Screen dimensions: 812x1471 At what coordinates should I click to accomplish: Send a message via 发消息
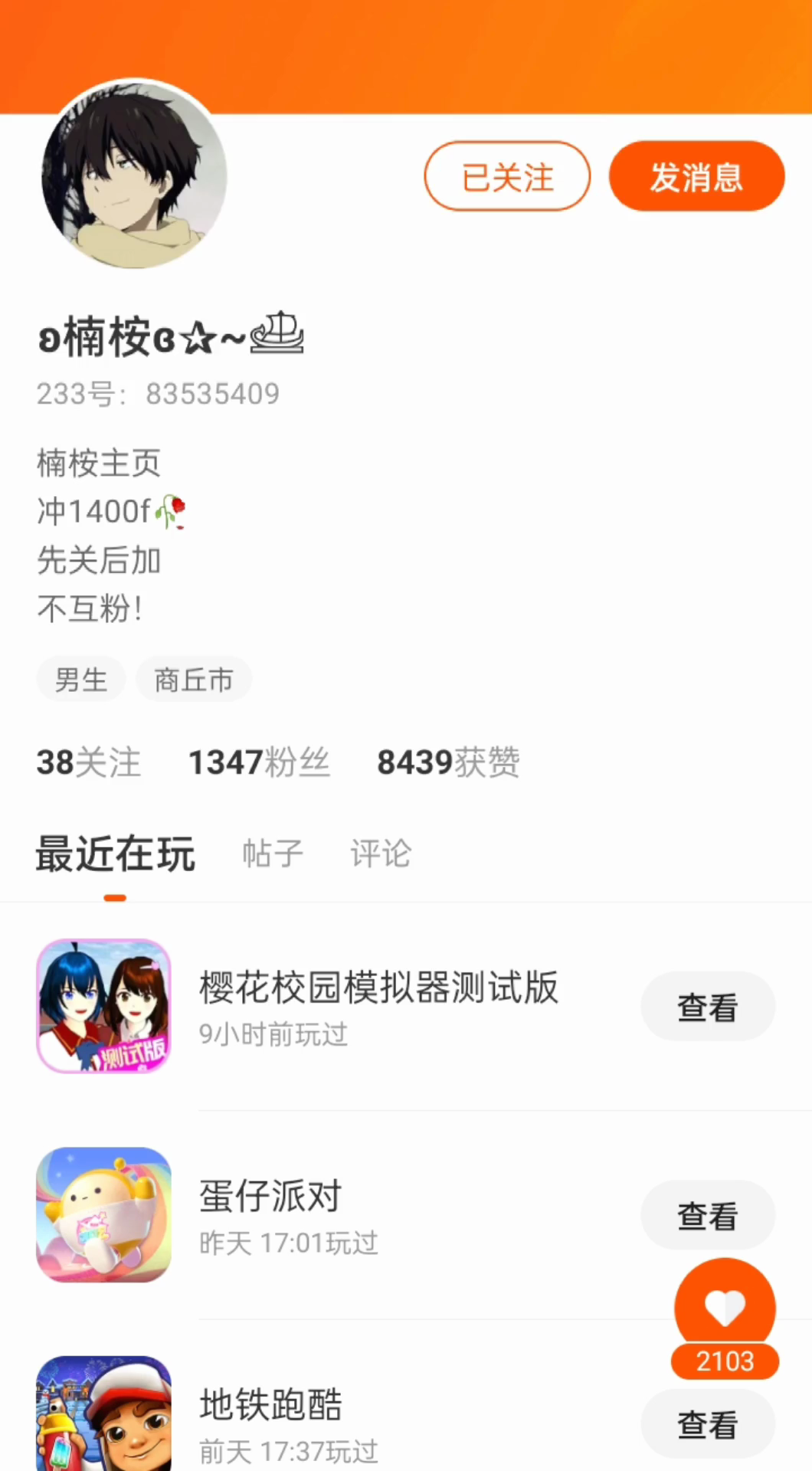coord(696,176)
